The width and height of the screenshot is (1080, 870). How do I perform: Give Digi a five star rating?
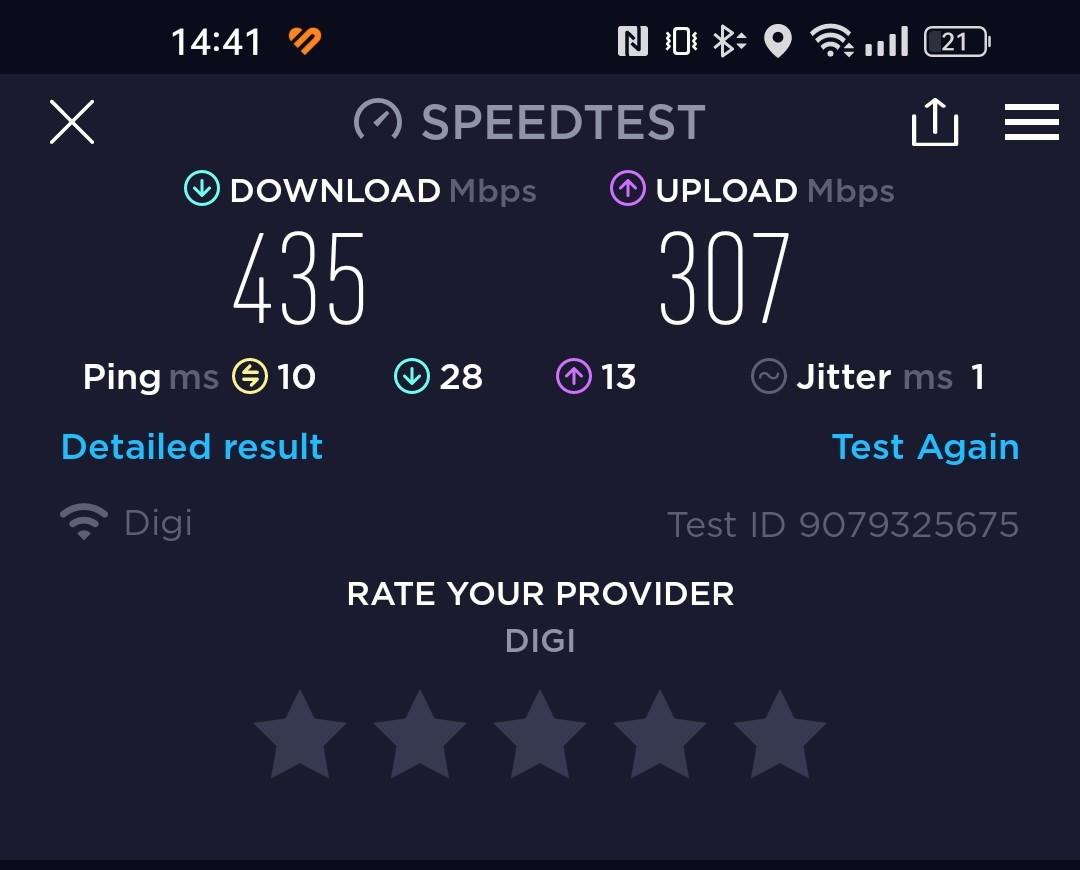pyautogui.click(x=780, y=735)
